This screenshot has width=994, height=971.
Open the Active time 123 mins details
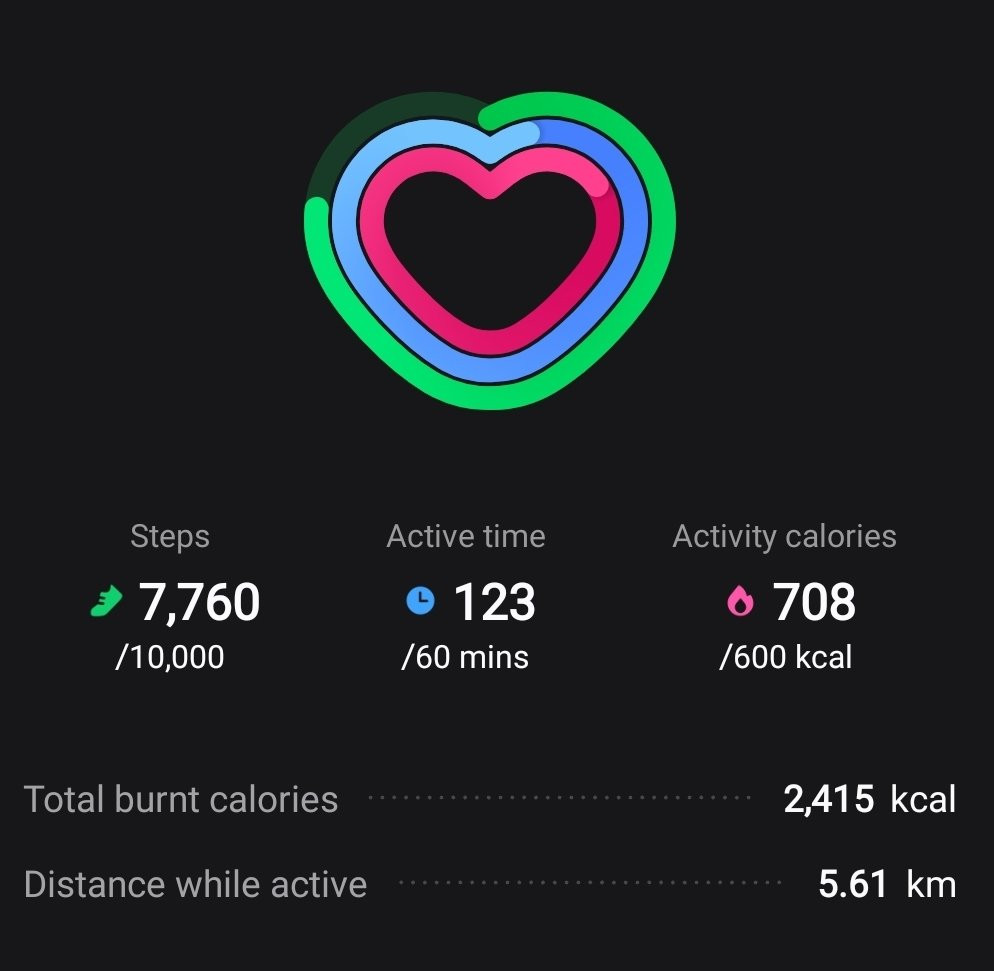pos(467,597)
